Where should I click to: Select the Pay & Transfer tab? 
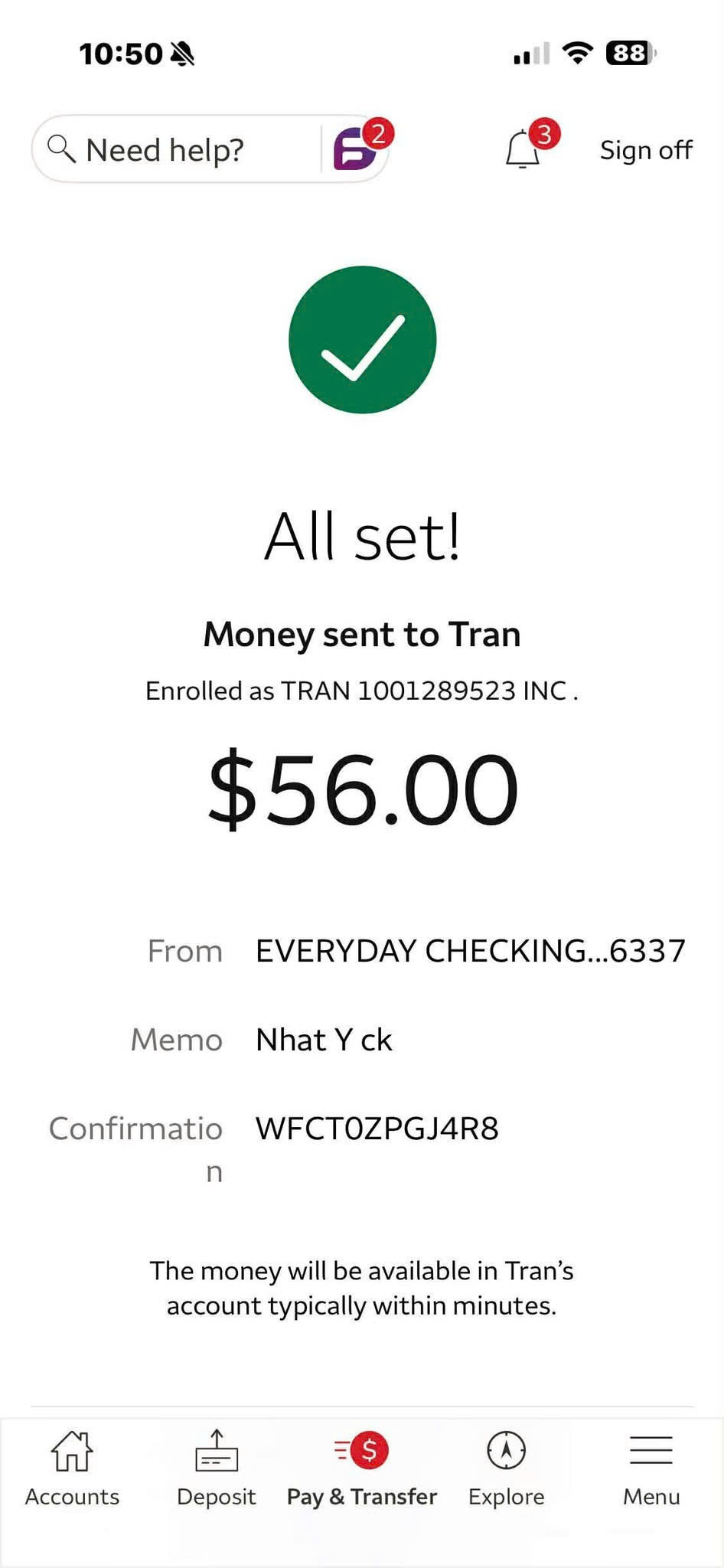click(362, 1470)
